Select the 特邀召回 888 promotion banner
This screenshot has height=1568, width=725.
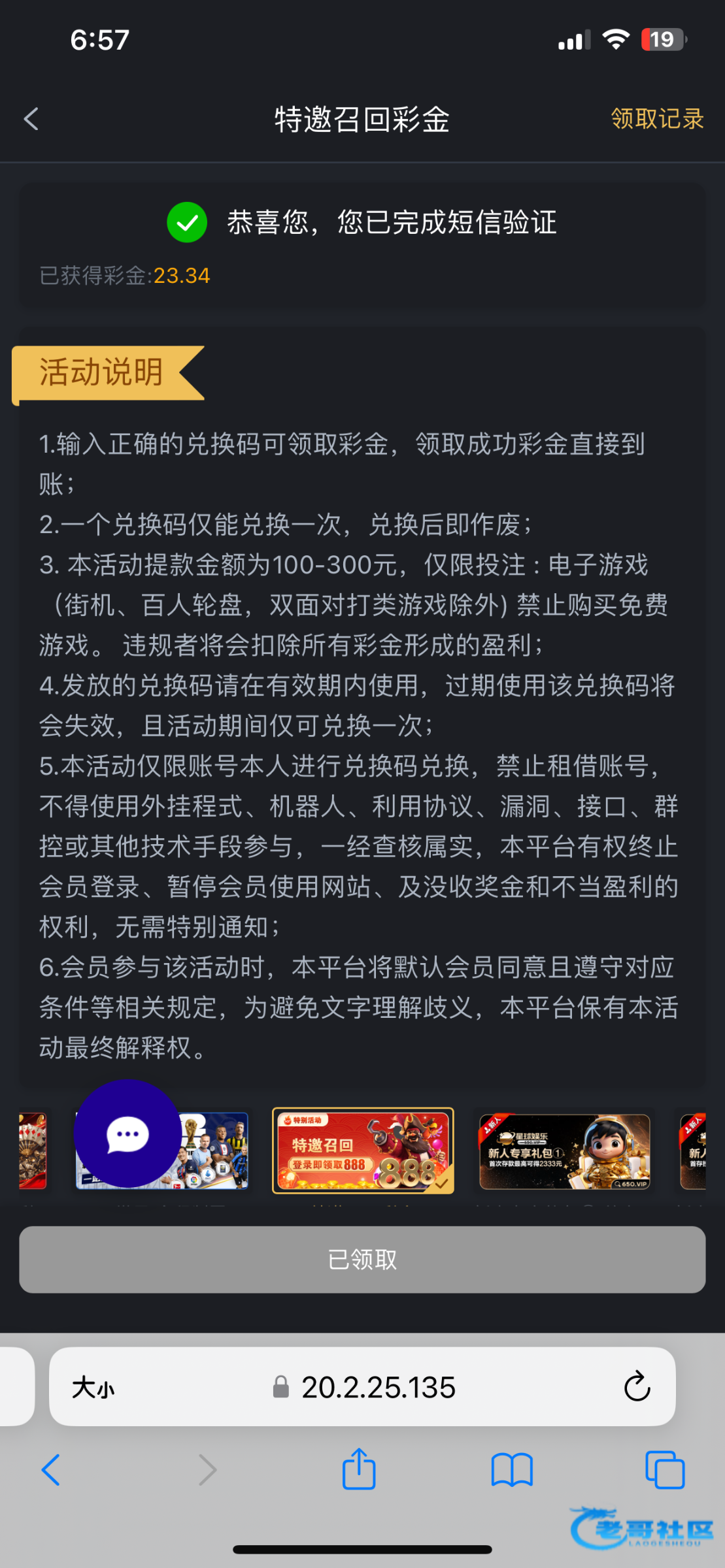(x=363, y=1151)
